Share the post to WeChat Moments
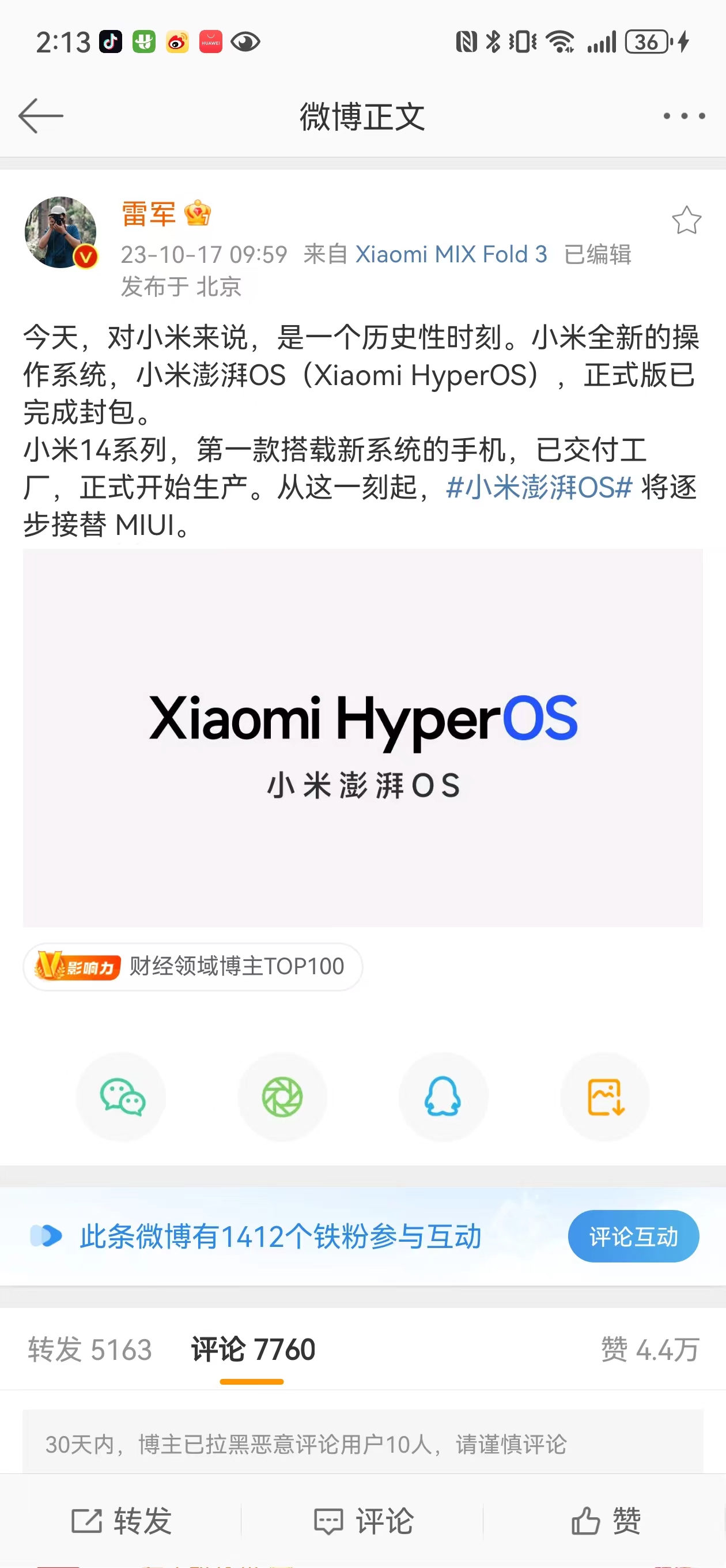This screenshot has width=726, height=1568. [282, 1097]
